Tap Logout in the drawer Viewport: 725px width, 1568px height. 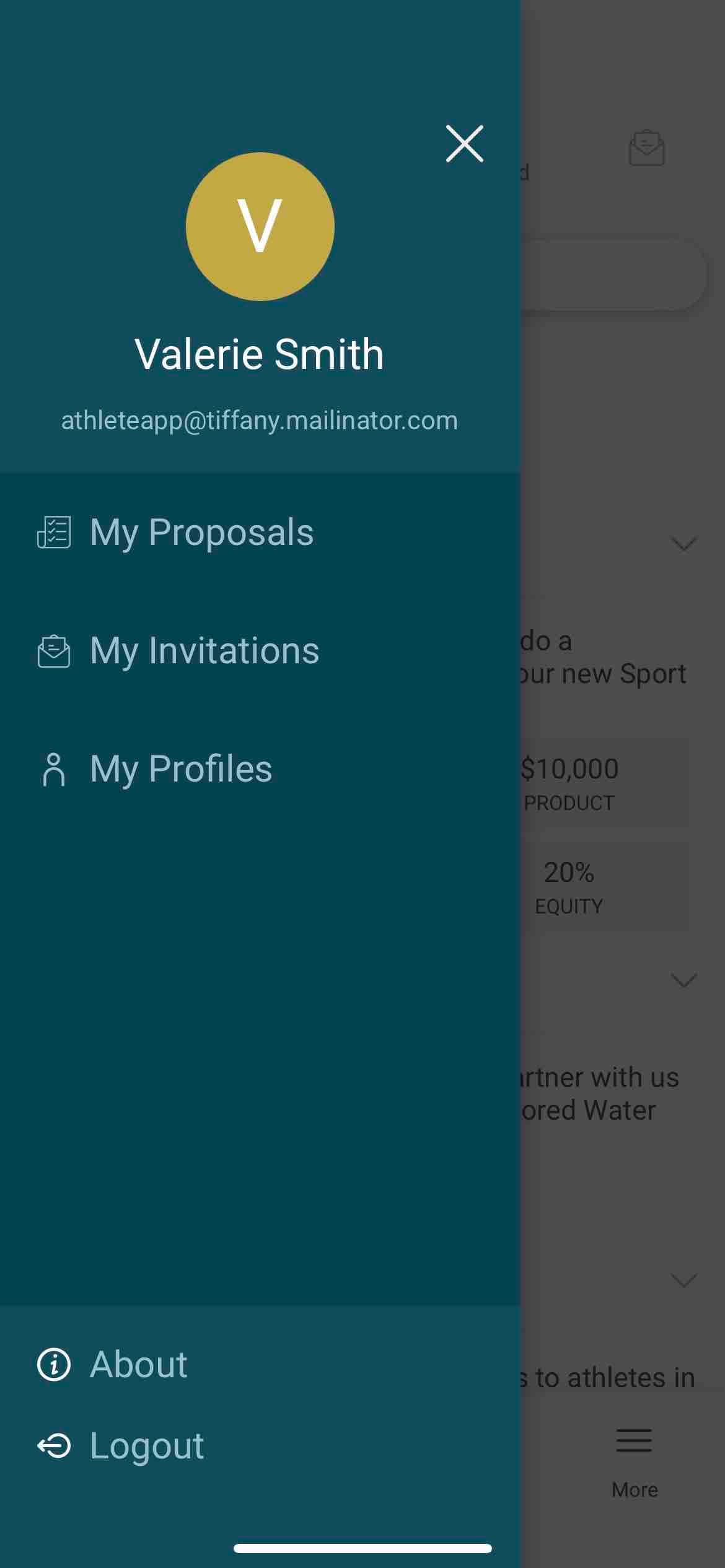point(146,1445)
